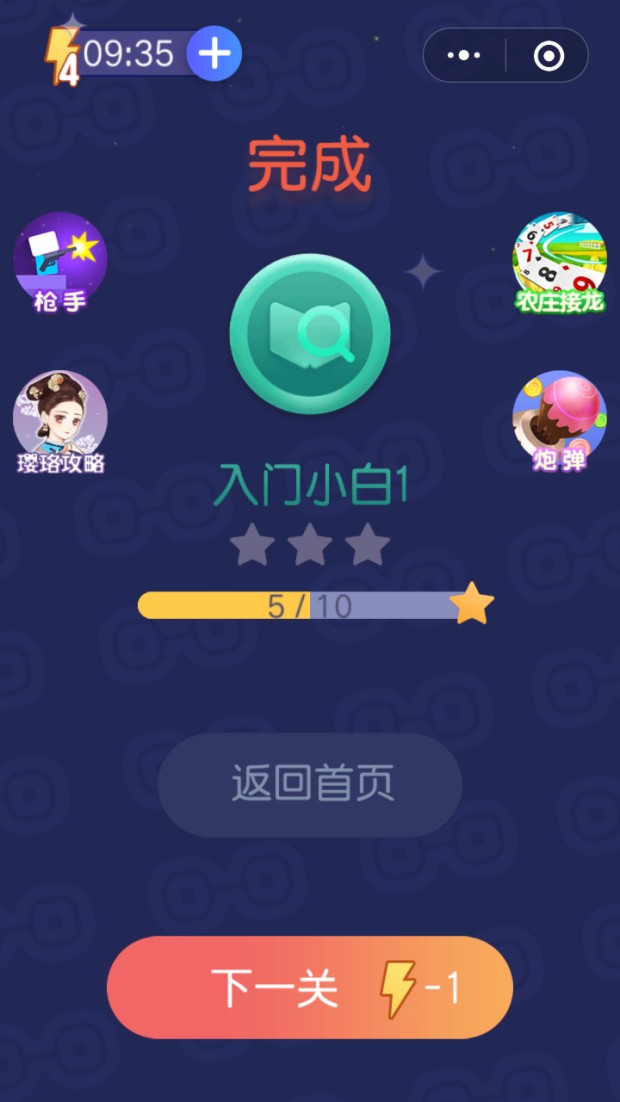Tap 返回首页 to return home
The image size is (620, 1102).
coord(310,785)
